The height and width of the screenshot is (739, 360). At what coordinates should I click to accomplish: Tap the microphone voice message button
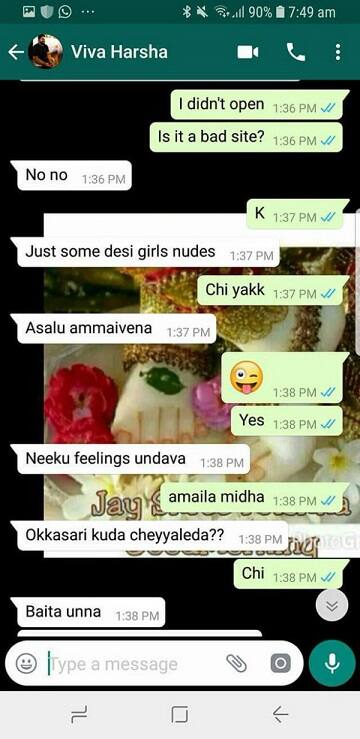tap(332, 664)
